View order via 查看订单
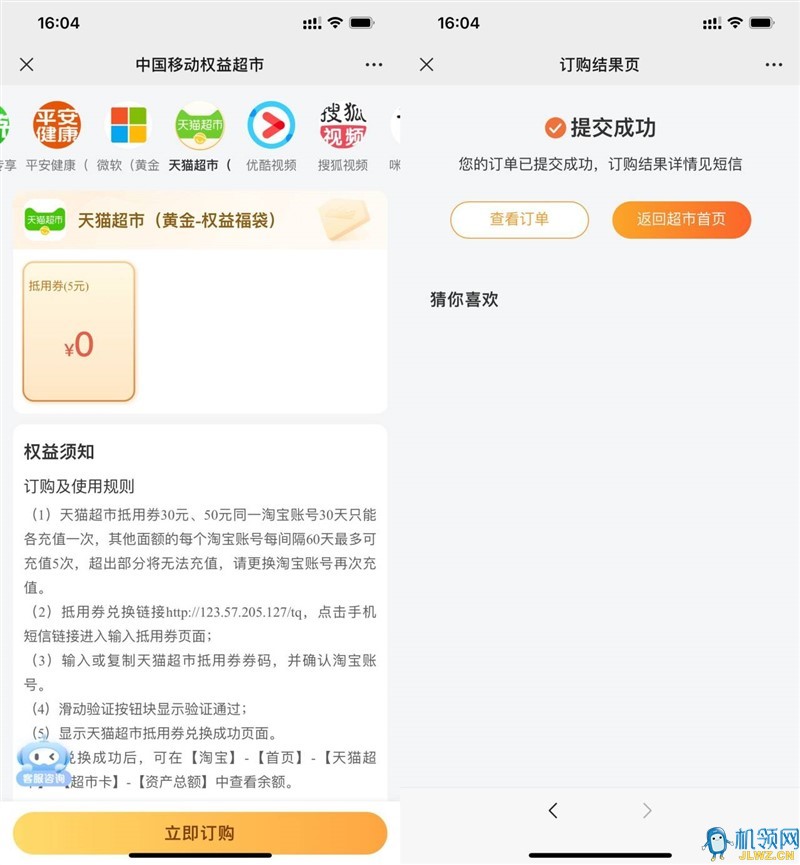This screenshot has width=800, height=865. (519, 219)
